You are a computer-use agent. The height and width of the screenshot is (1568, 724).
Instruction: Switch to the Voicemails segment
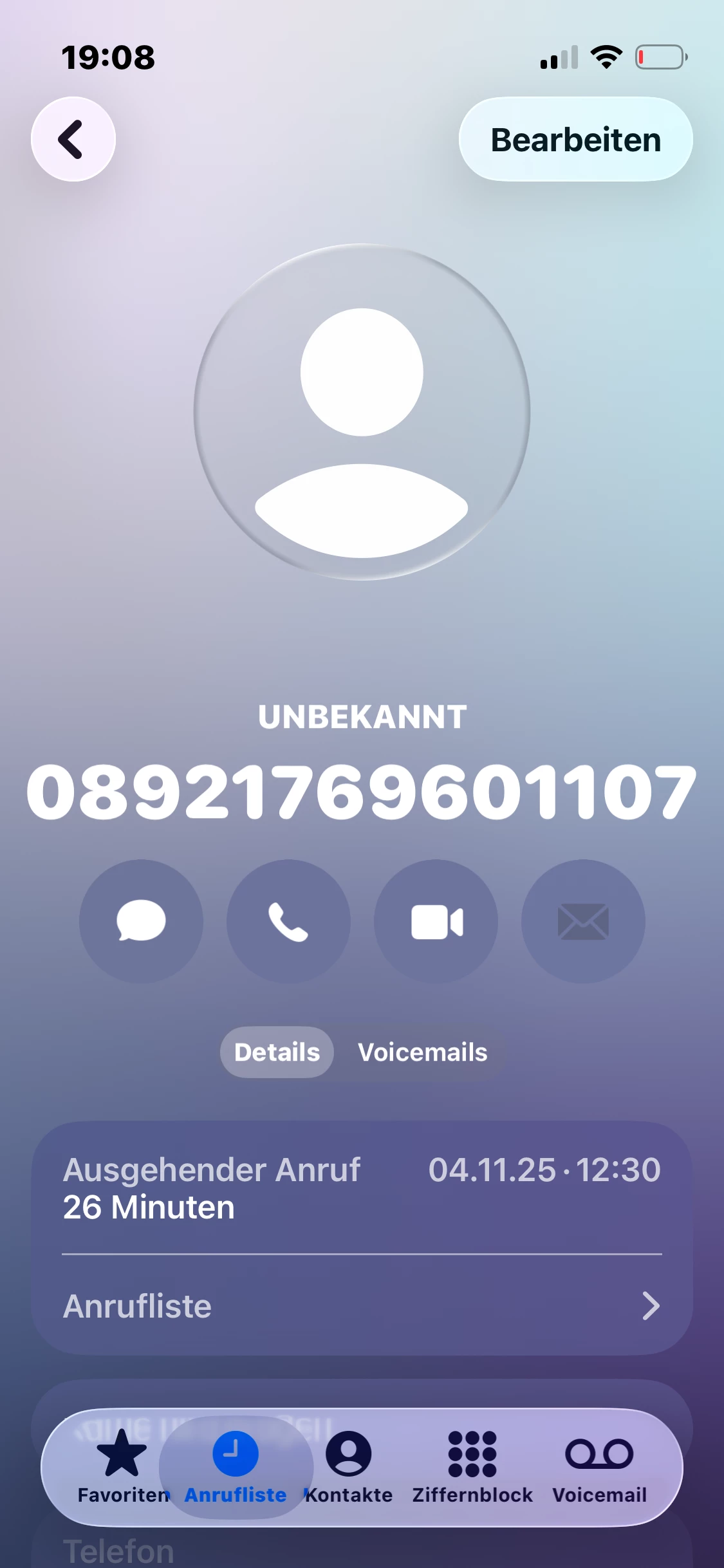click(x=422, y=1052)
